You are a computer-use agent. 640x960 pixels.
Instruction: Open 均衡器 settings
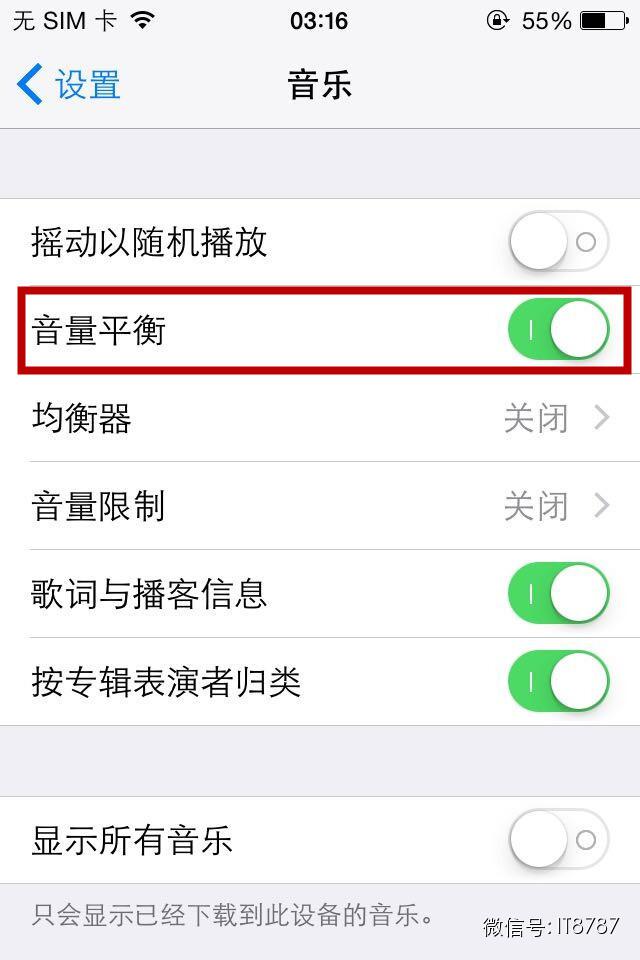[x=320, y=418]
